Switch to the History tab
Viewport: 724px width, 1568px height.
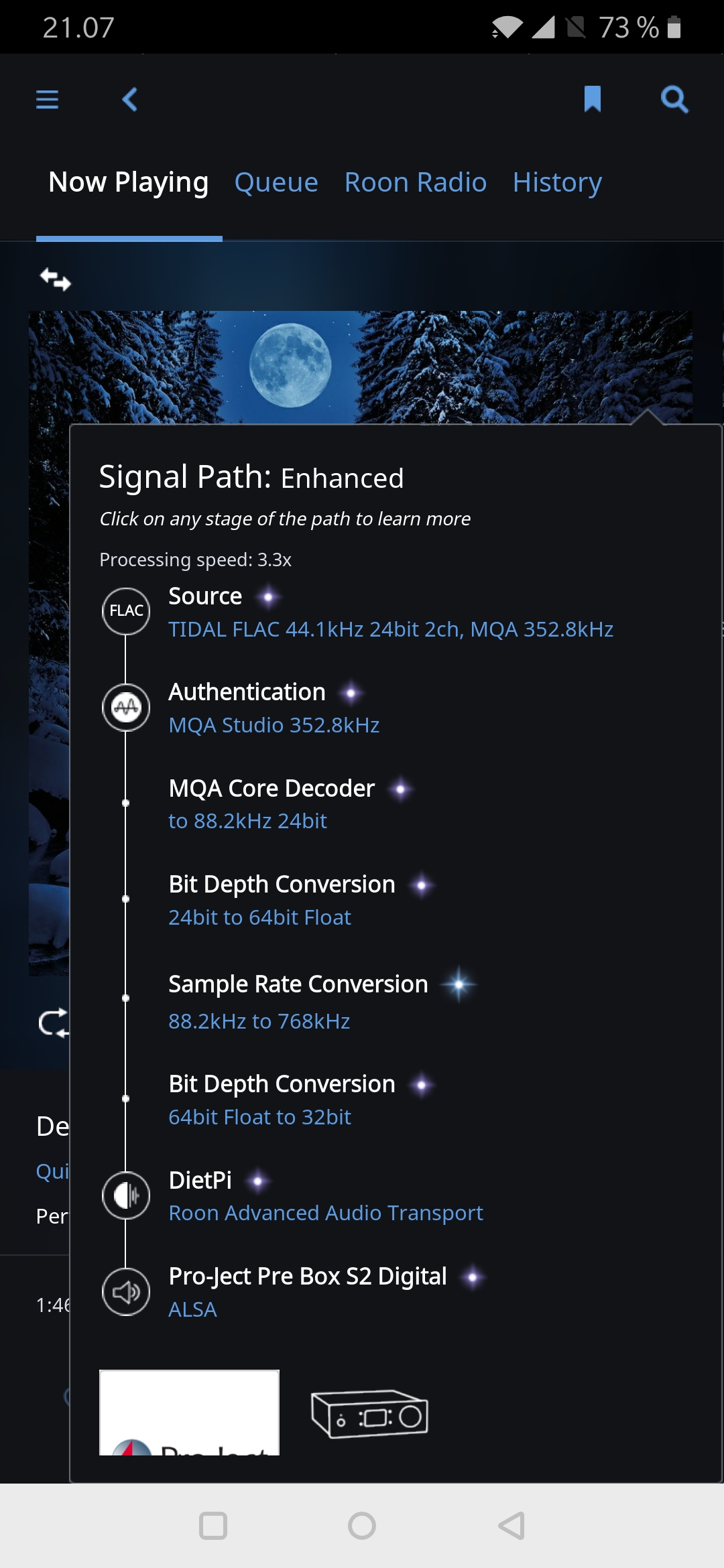557,182
